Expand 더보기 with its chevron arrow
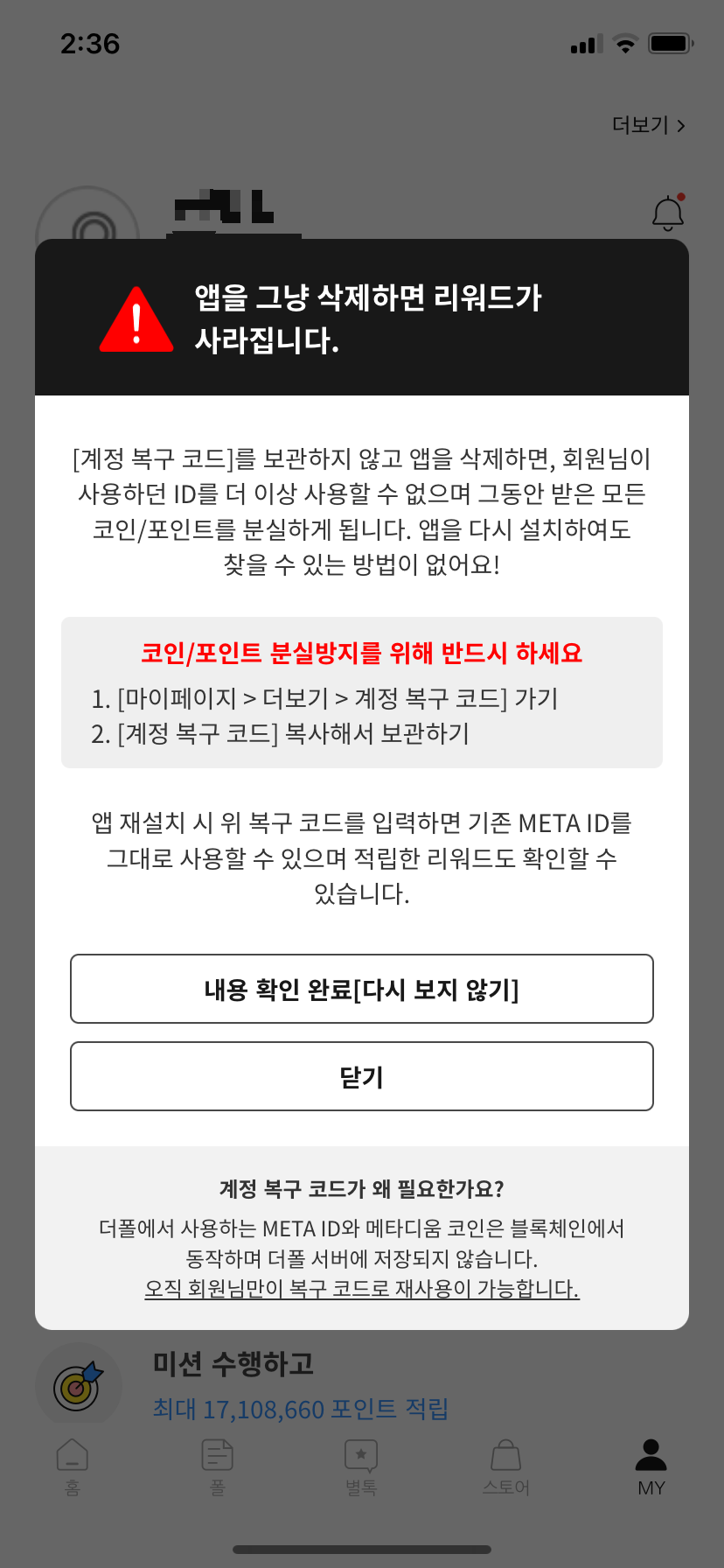 click(647, 125)
